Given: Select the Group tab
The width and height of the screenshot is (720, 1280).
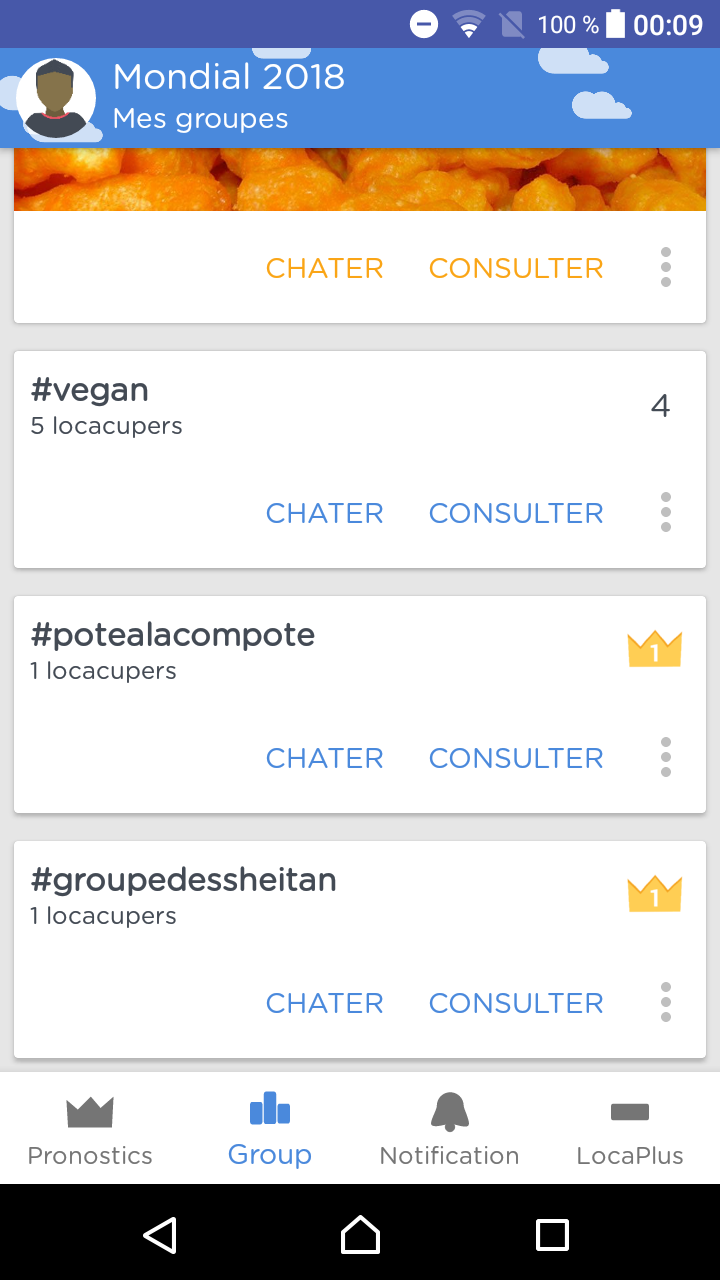Looking at the screenshot, I should [270, 1130].
